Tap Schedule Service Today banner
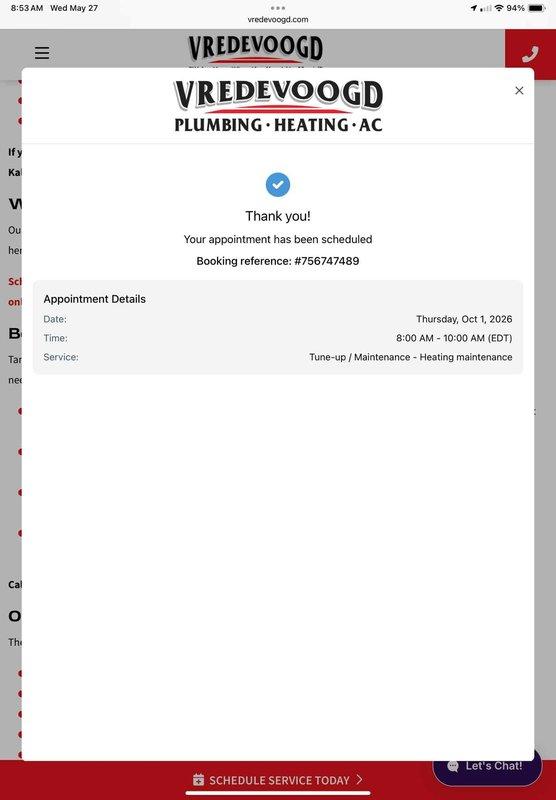 (278, 780)
